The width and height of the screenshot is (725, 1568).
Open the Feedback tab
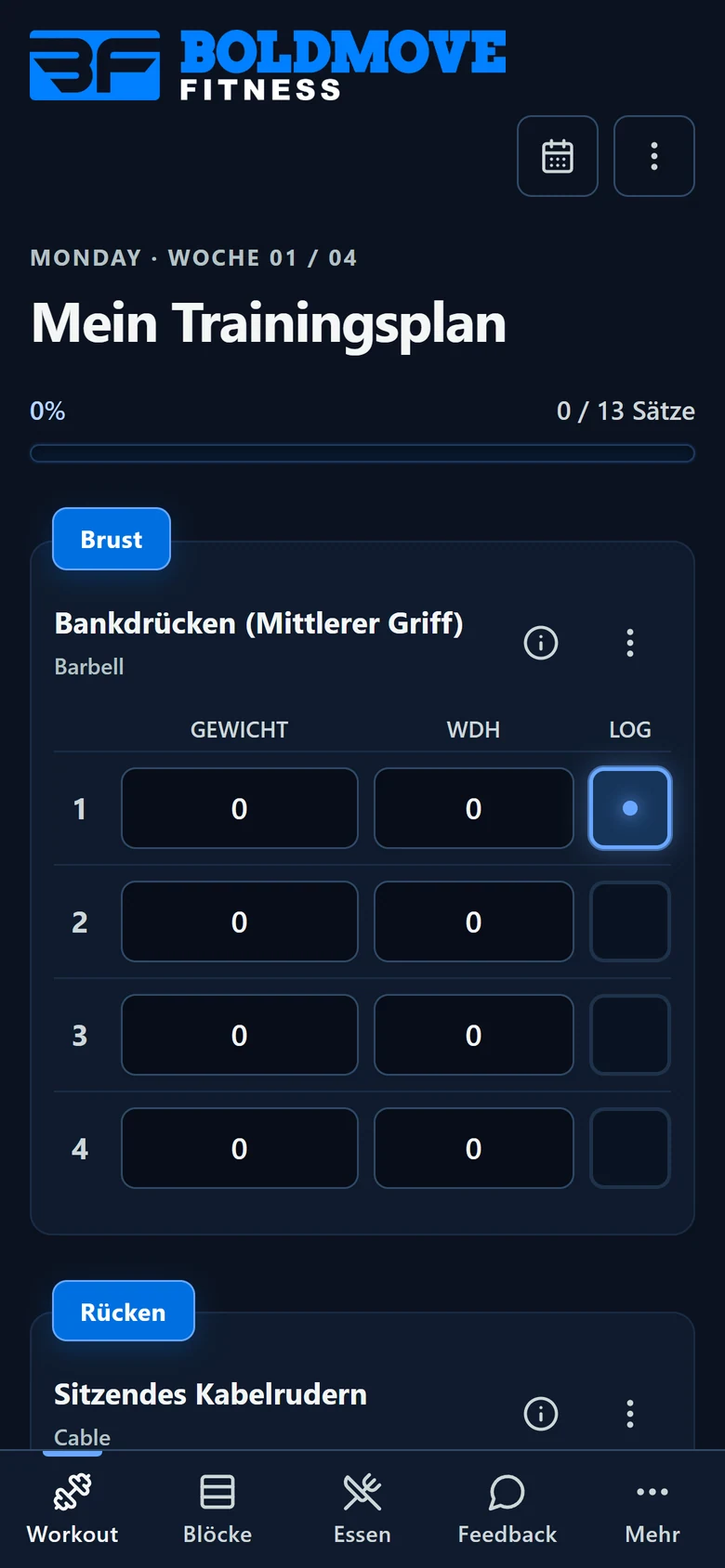[507, 1509]
